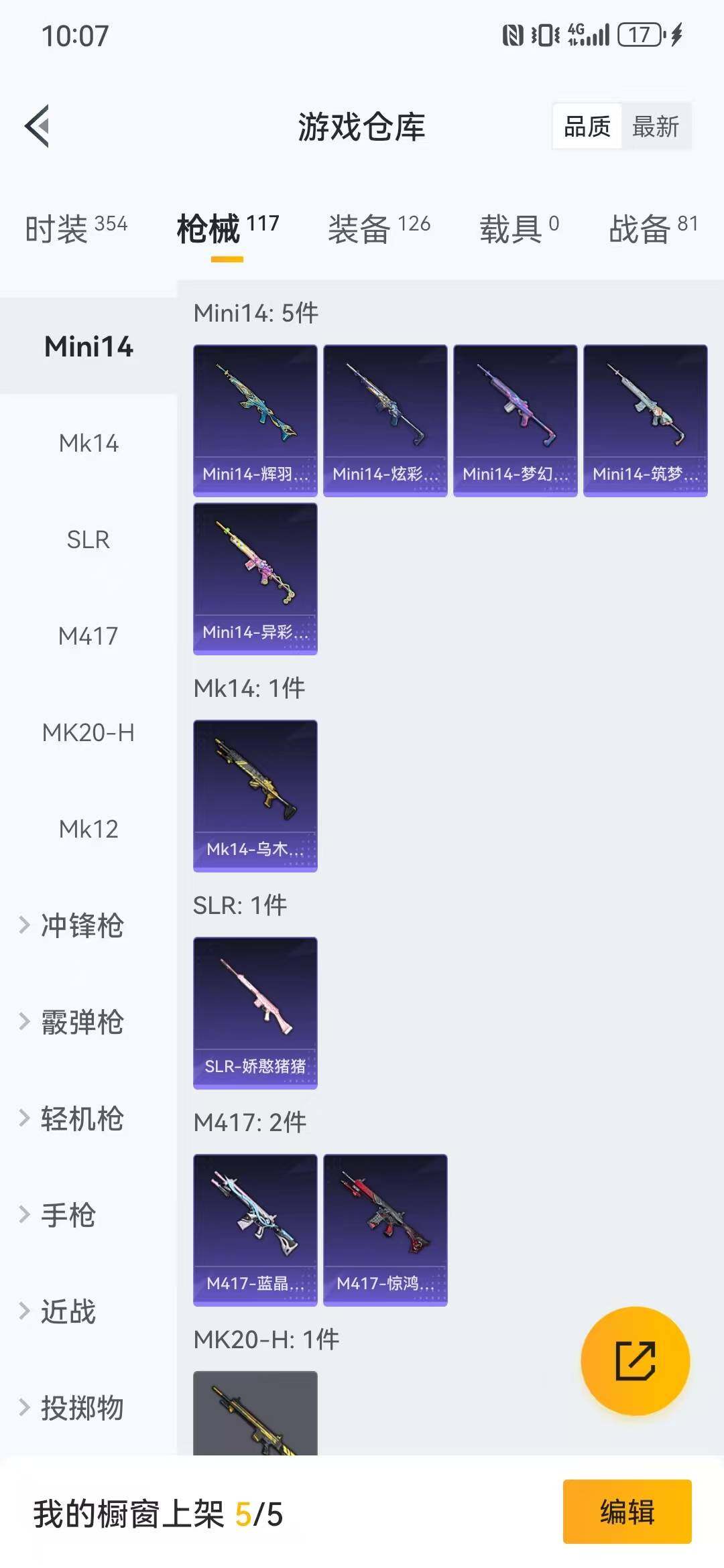The image size is (724, 1568).
Task: Switch to the 时装 tab
Action: pyautogui.click(x=76, y=229)
